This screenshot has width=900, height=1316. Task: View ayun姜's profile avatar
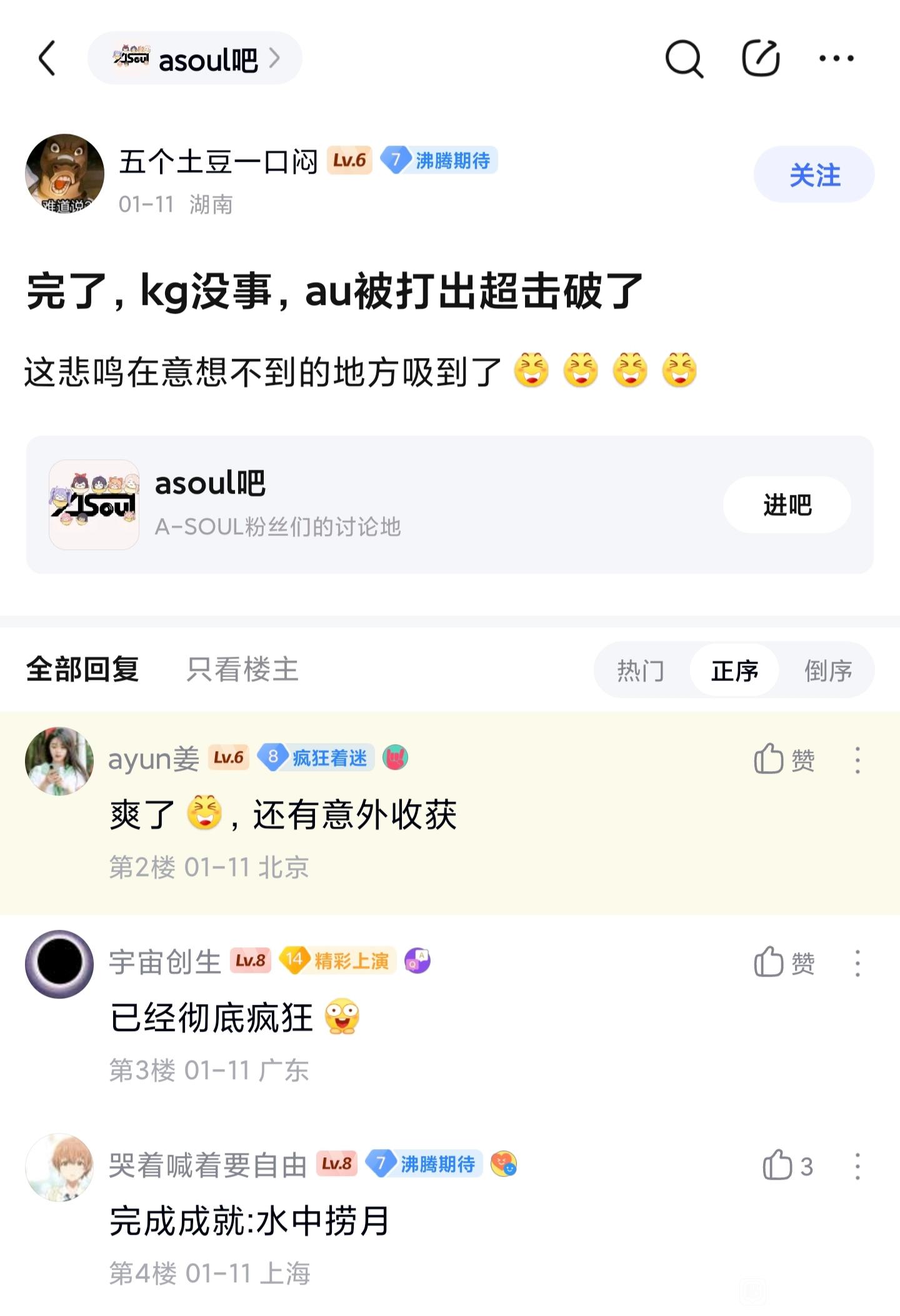pyautogui.click(x=59, y=760)
